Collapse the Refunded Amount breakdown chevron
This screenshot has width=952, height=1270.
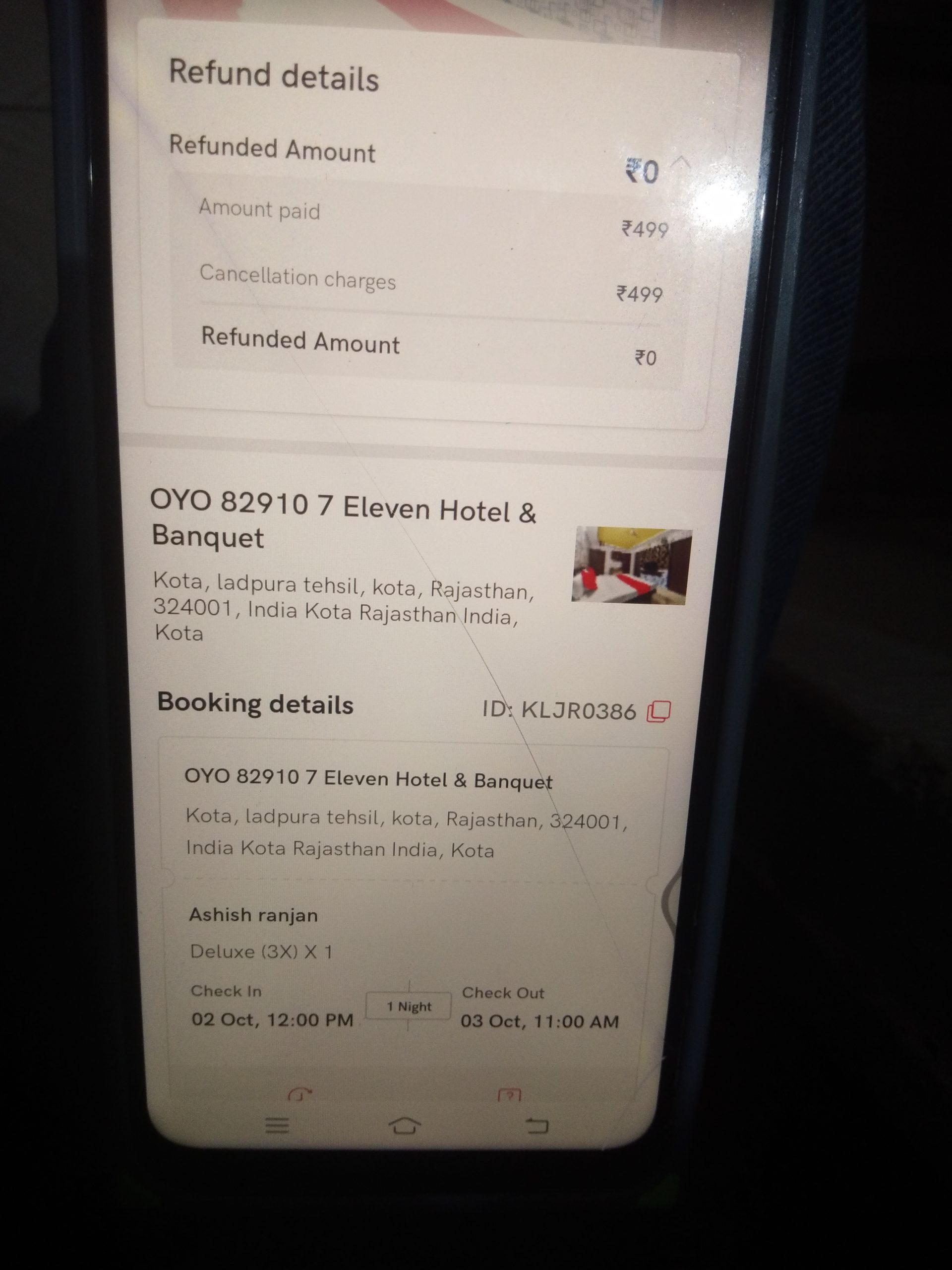click(681, 163)
